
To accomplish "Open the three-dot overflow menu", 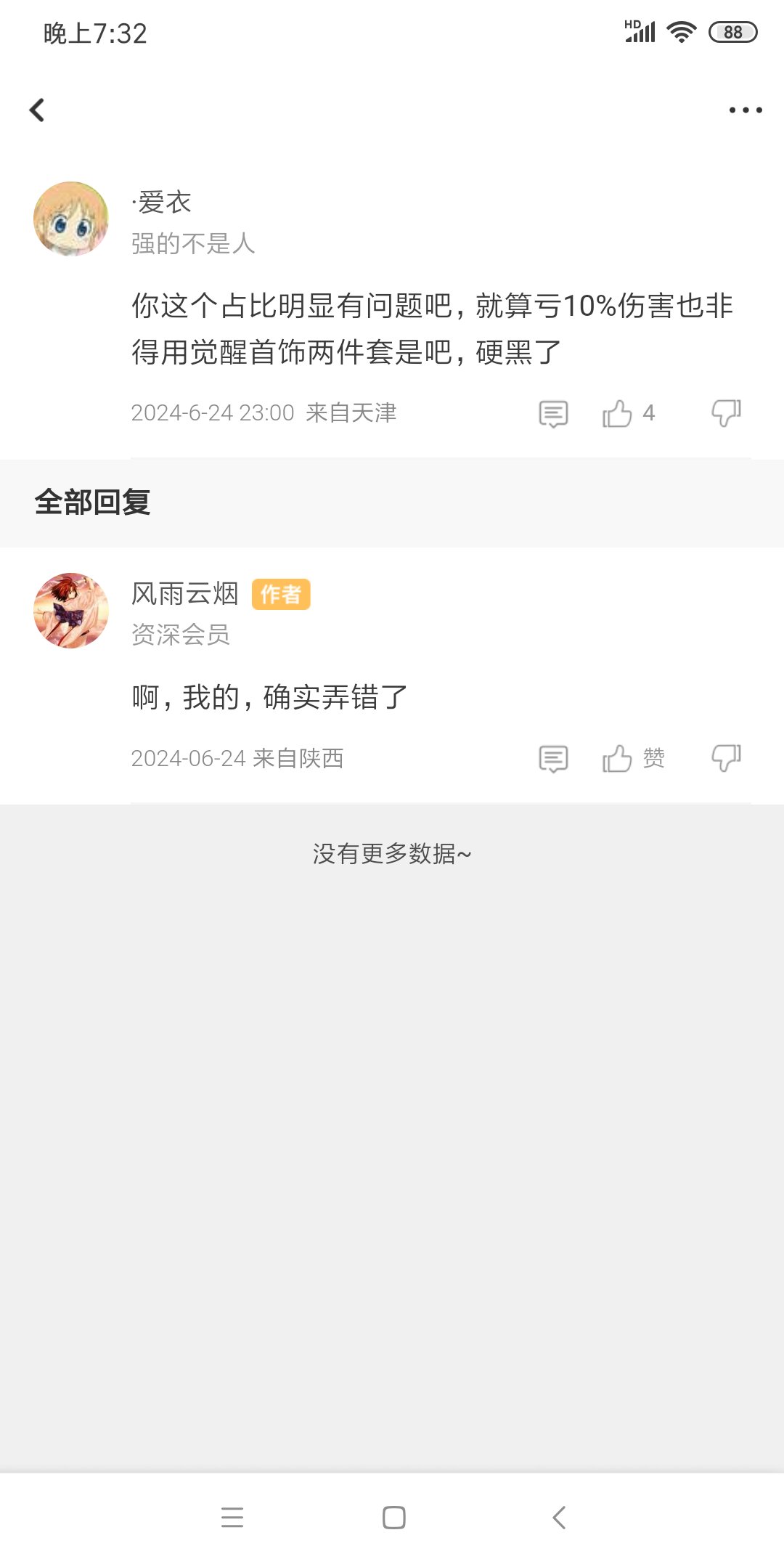I will [746, 110].
